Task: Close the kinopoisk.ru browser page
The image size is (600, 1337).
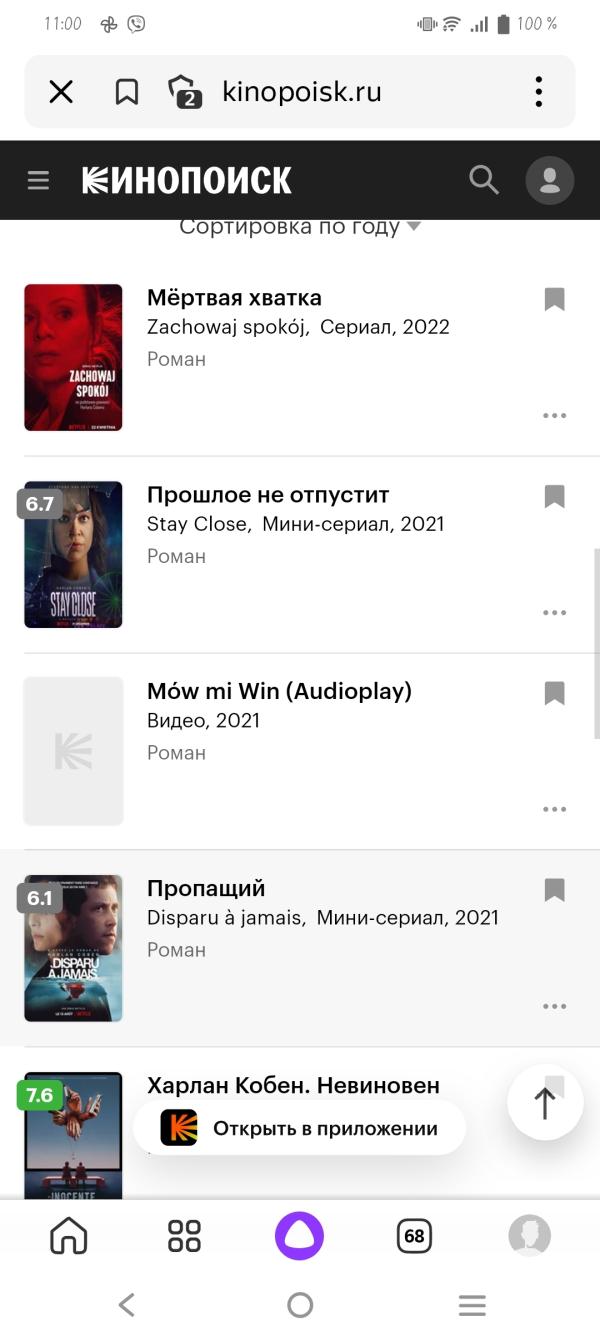Action: (x=61, y=92)
